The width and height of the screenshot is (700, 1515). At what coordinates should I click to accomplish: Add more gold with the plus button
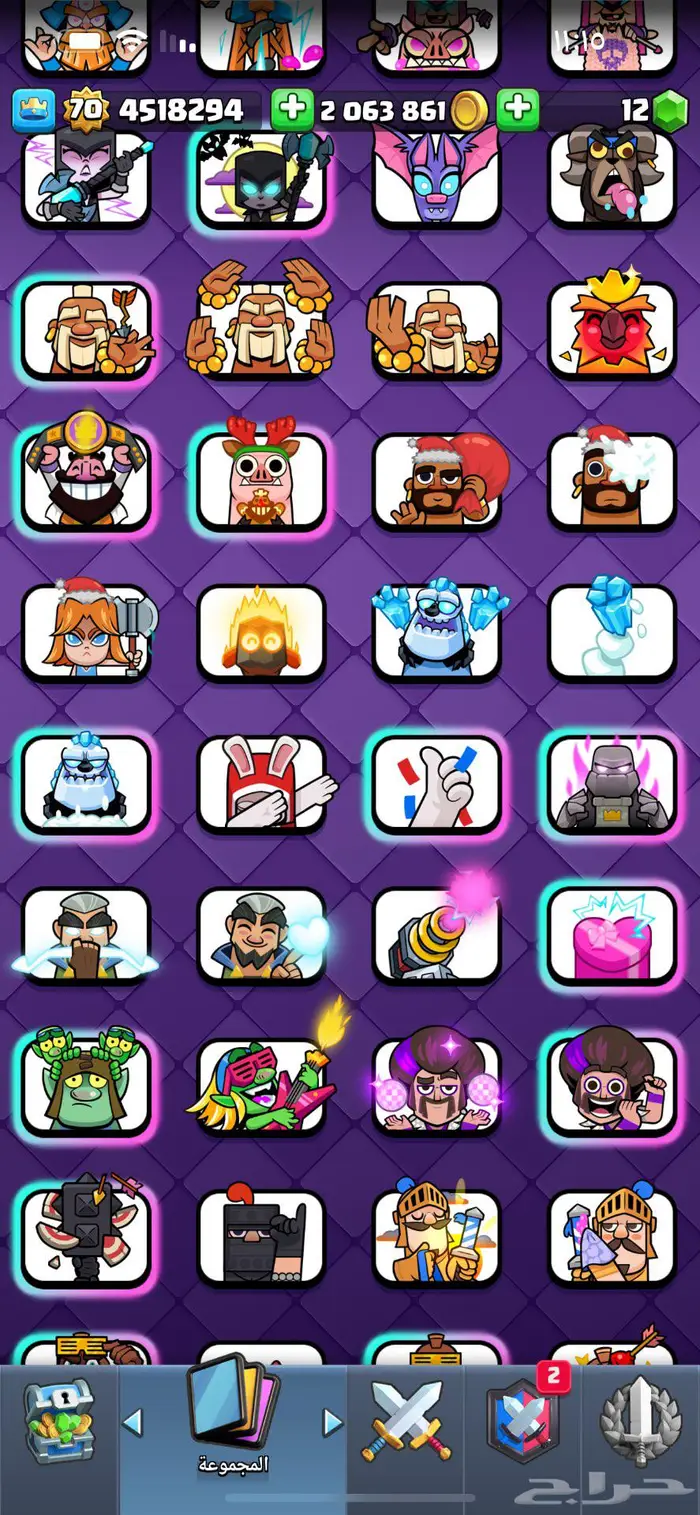point(292,110)
